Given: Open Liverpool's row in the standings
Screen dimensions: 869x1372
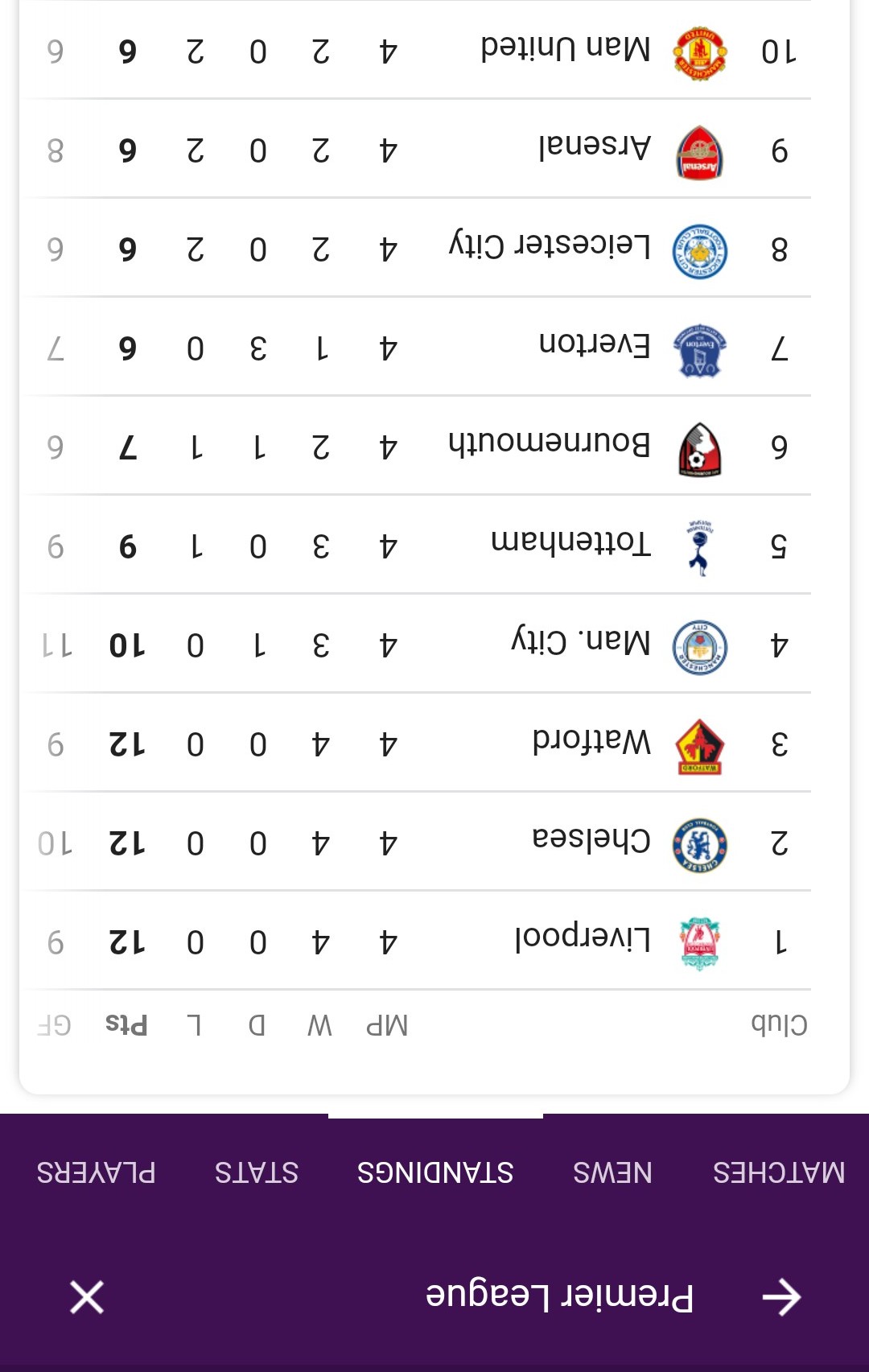Looking at the screenshot, I should pos(583,941).
